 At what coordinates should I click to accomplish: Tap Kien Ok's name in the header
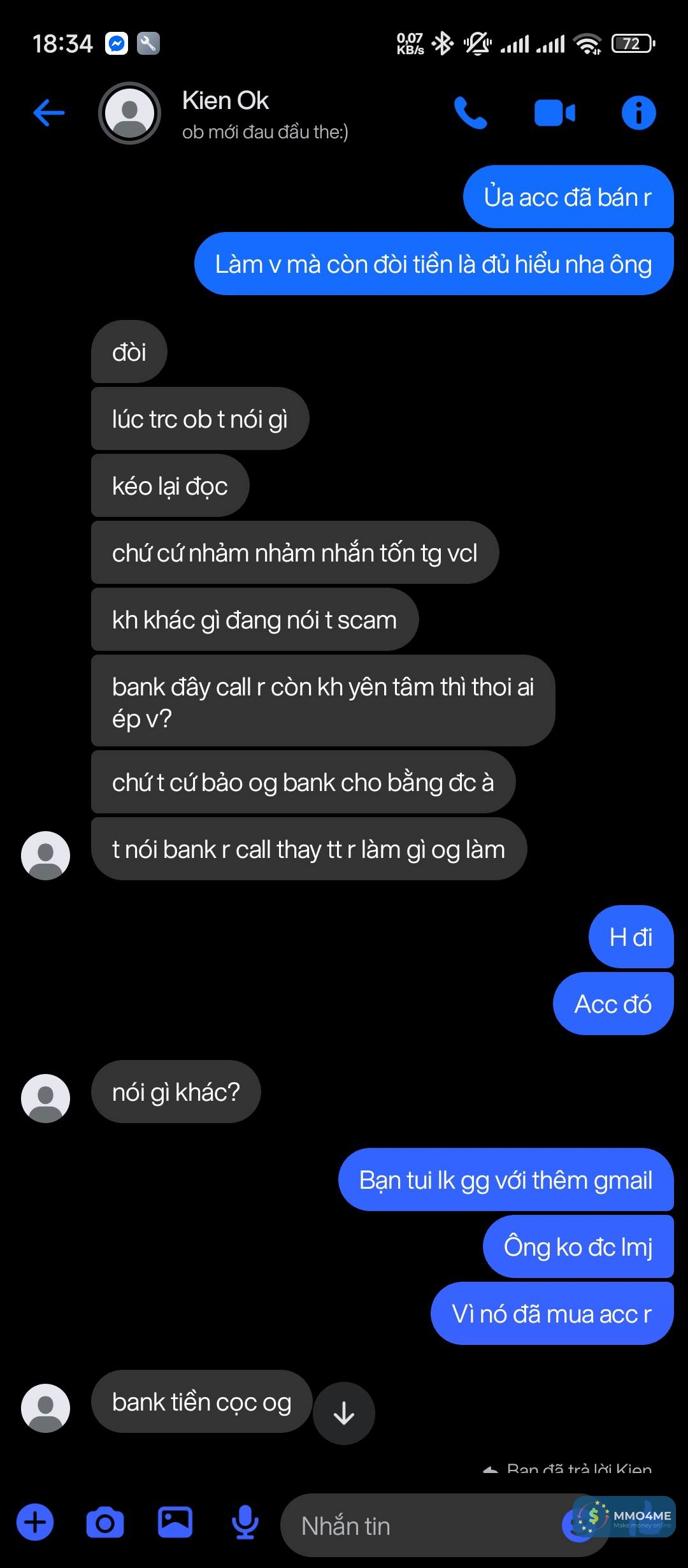tap(226, 101)
